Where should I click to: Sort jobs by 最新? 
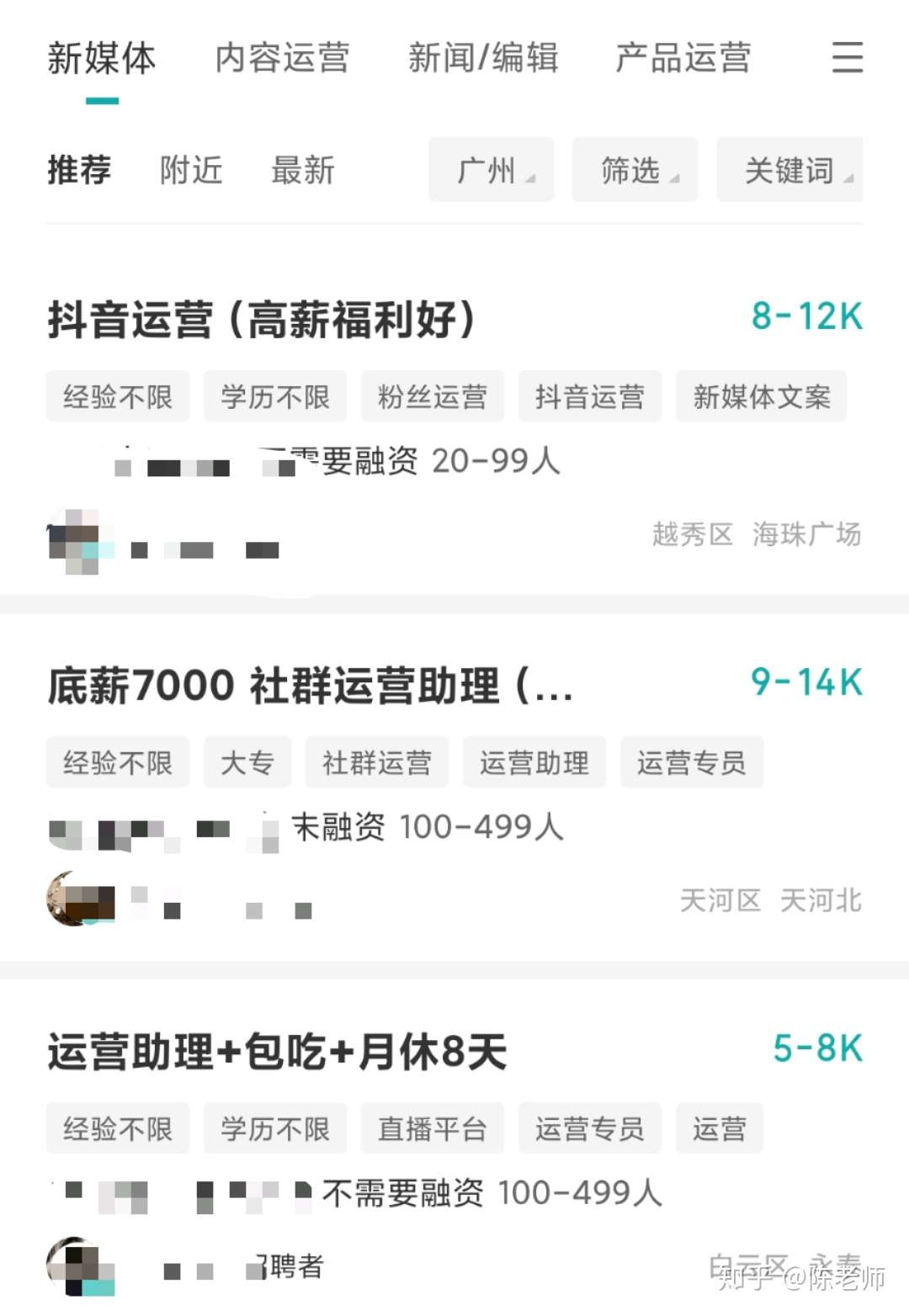coord(303,170)
